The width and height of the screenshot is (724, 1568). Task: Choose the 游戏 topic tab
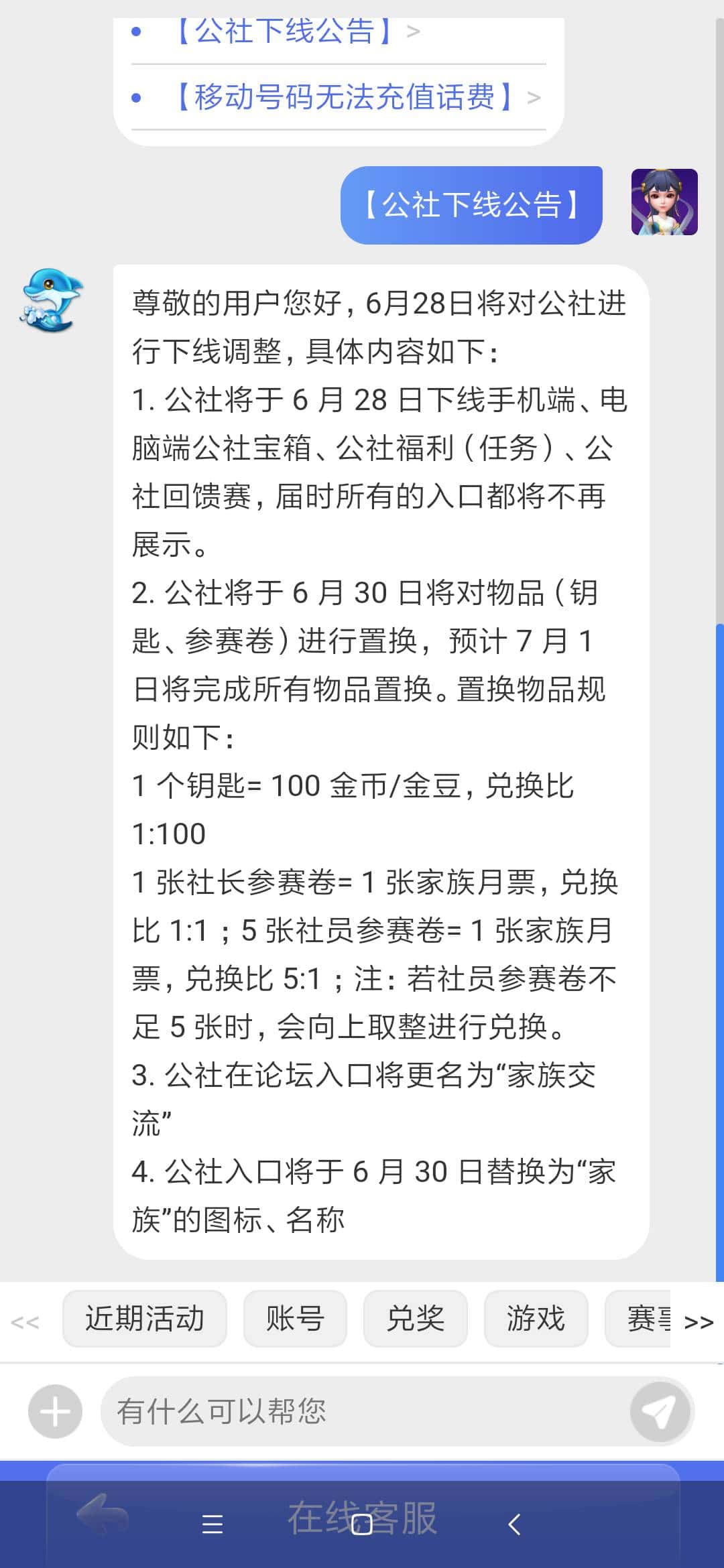[x=536, y=1318]
